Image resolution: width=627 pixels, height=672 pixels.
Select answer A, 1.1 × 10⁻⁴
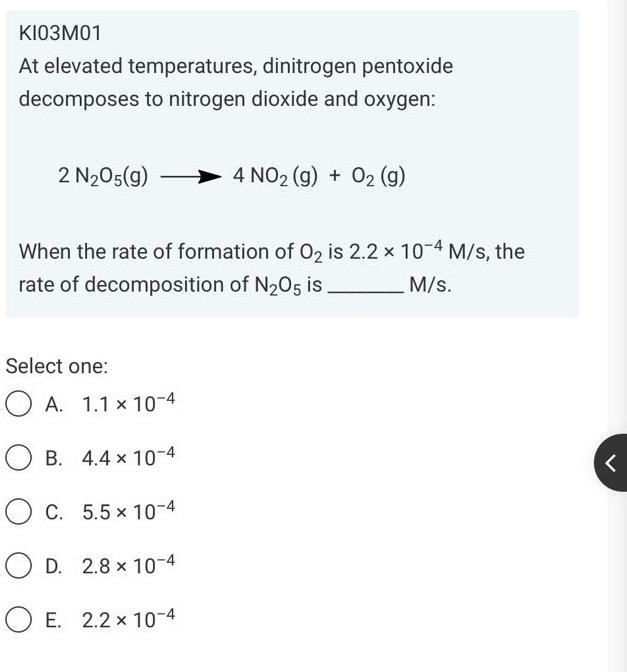tap(17, 404)
